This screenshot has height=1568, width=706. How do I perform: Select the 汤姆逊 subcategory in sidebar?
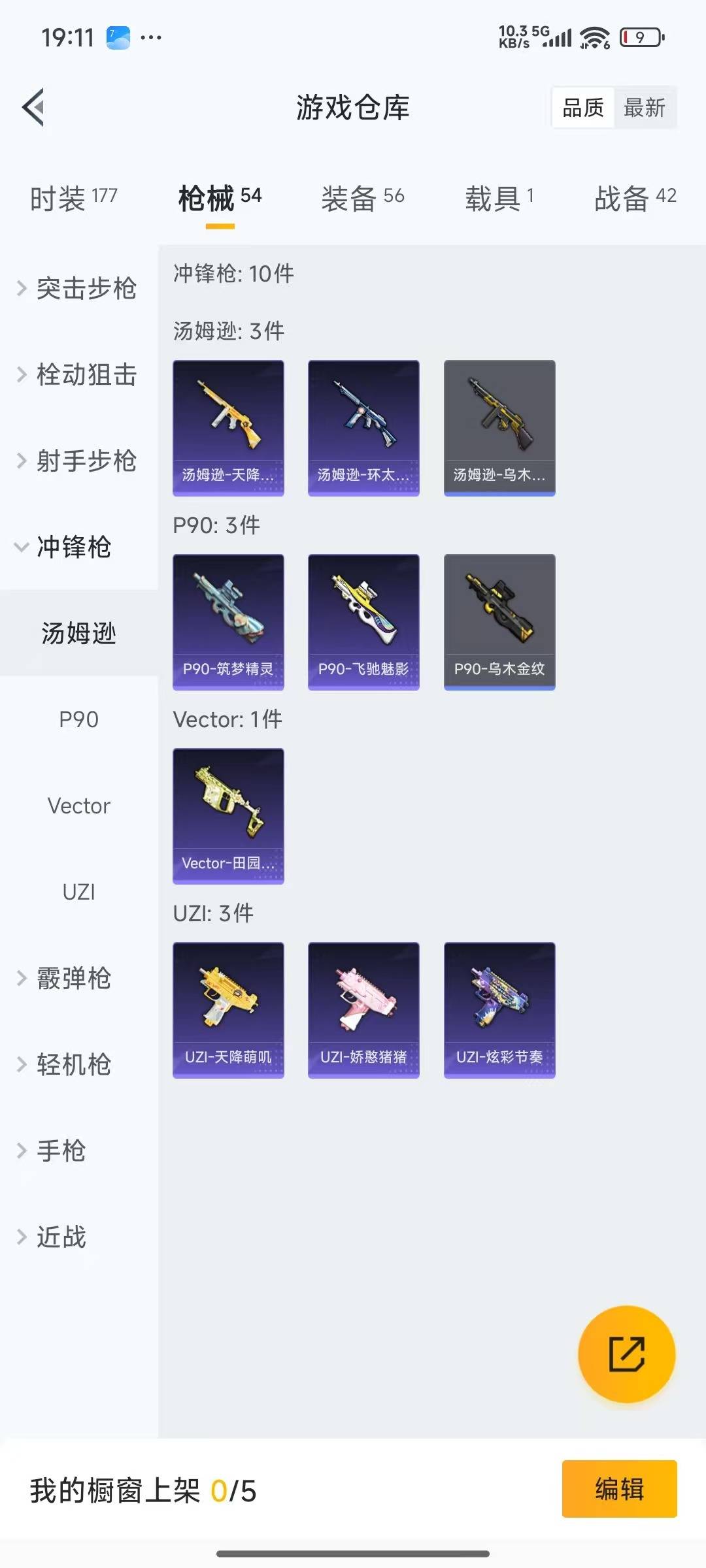point(78,632)
